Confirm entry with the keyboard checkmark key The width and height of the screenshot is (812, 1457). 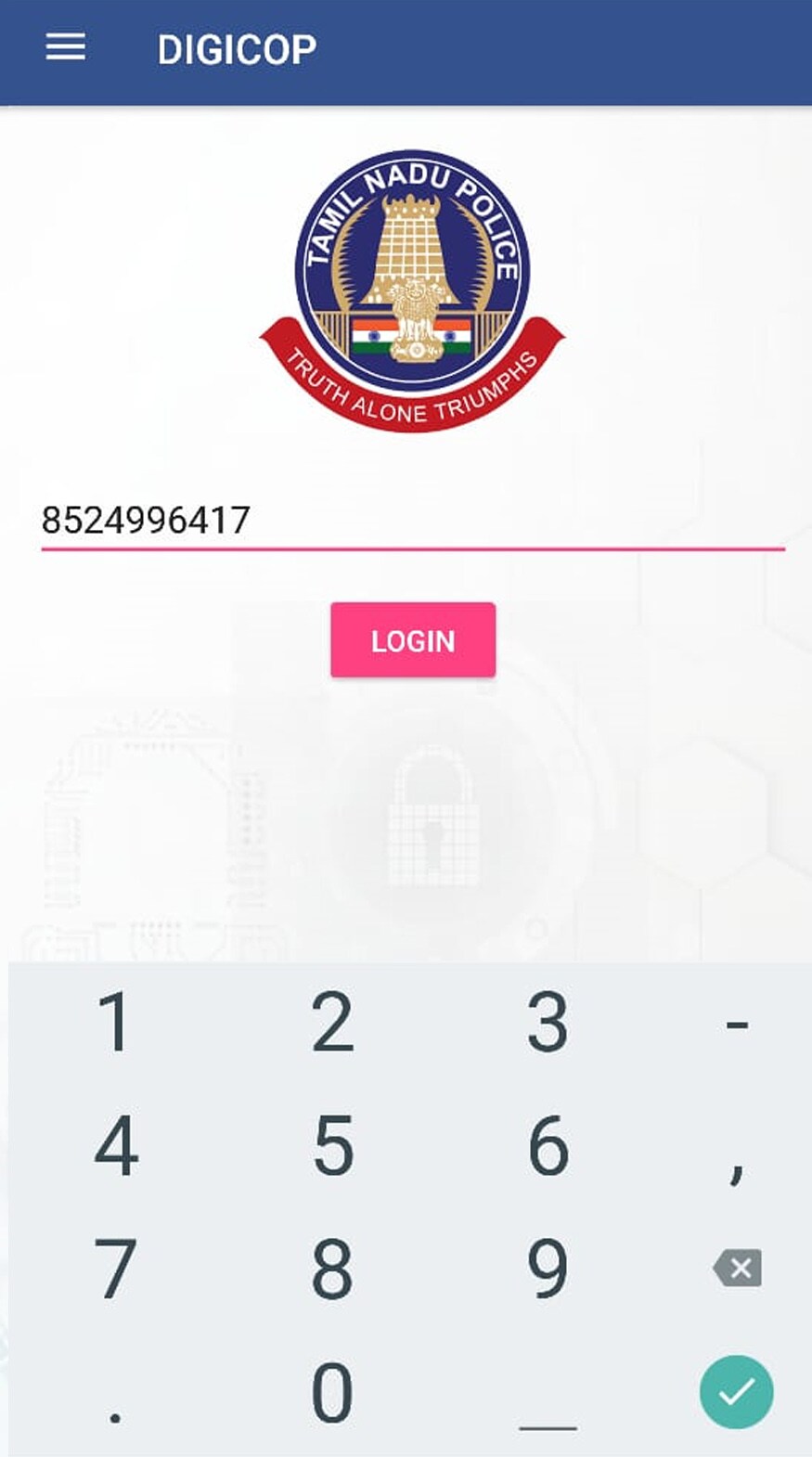736,1391
